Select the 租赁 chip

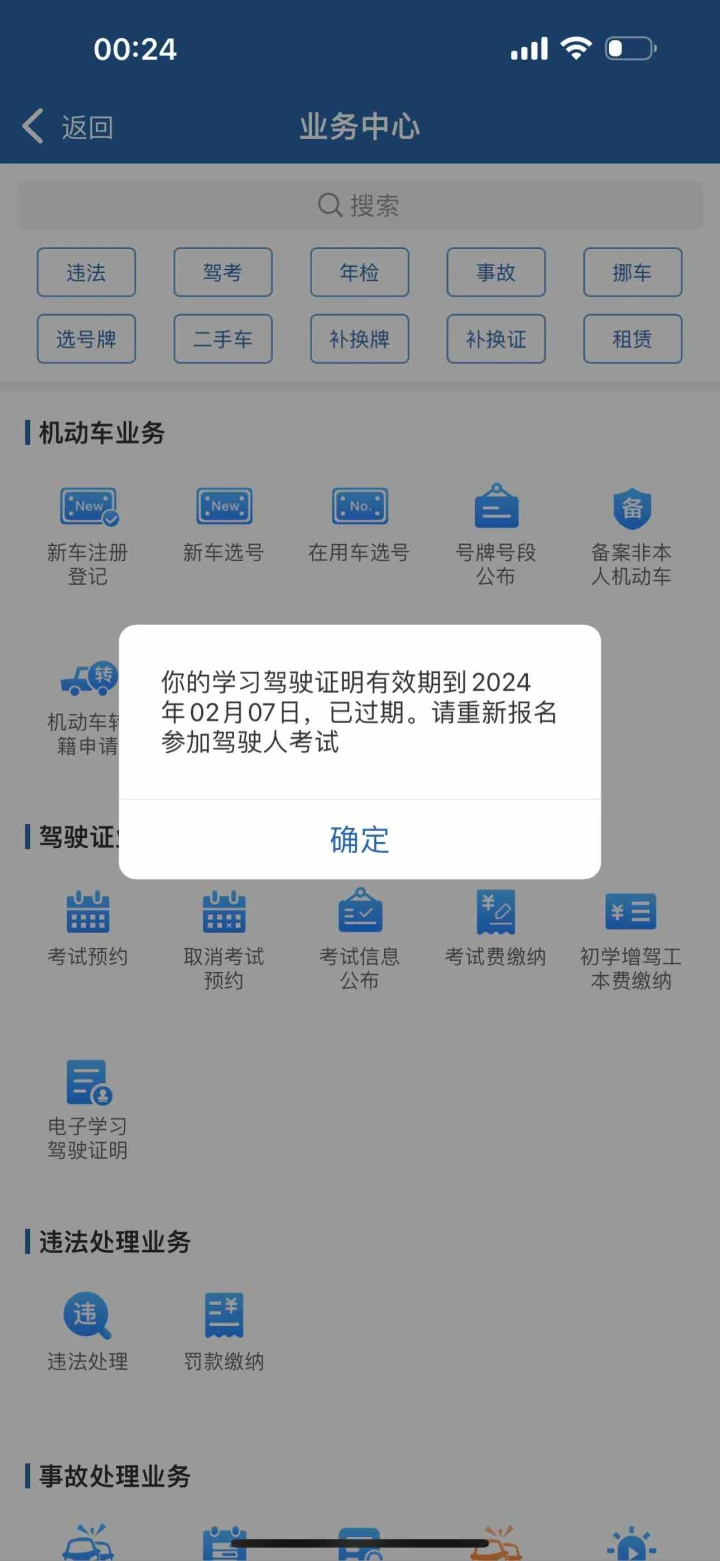632,339
